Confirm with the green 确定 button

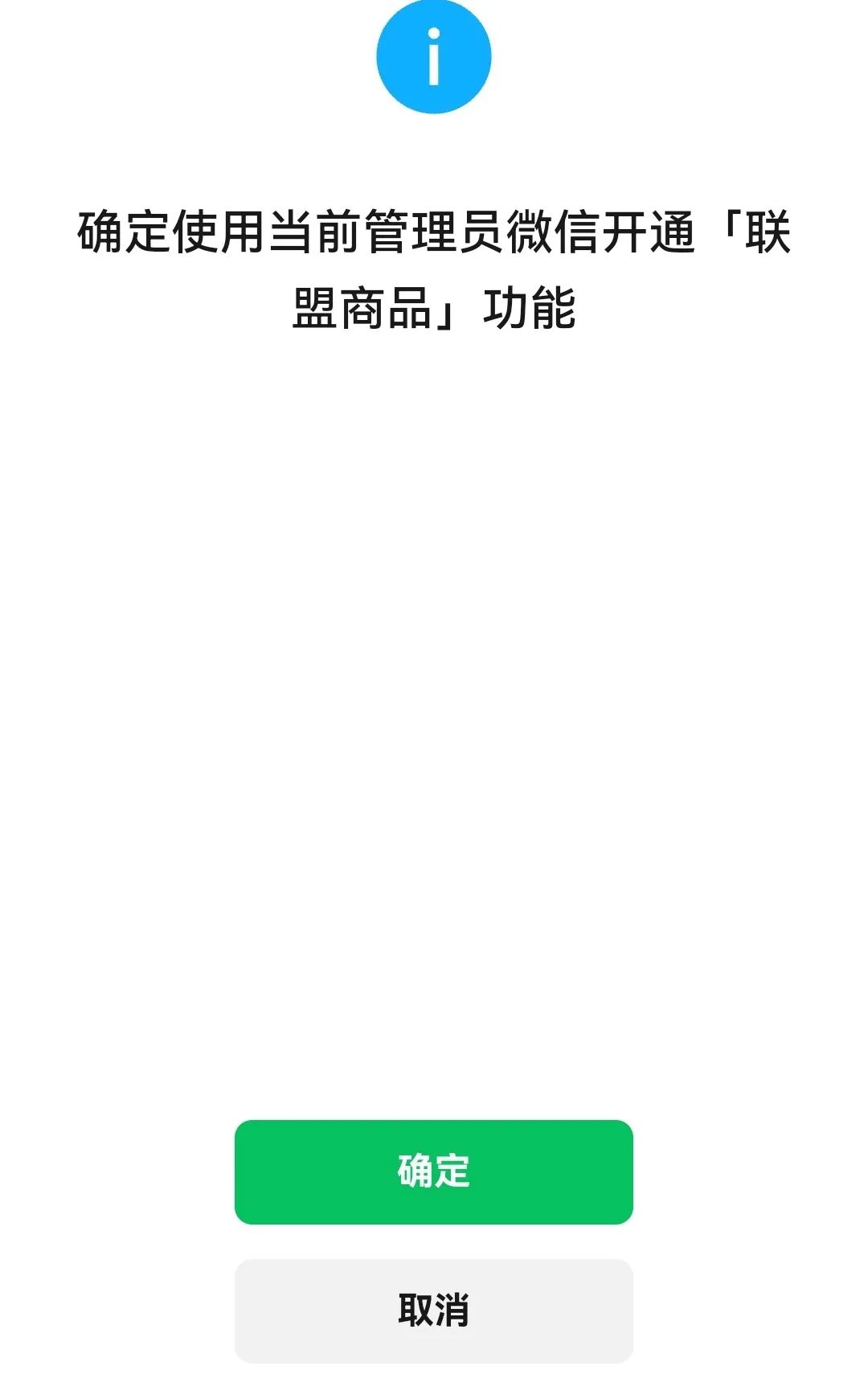pyautogui.click(x=434, y=1171)
